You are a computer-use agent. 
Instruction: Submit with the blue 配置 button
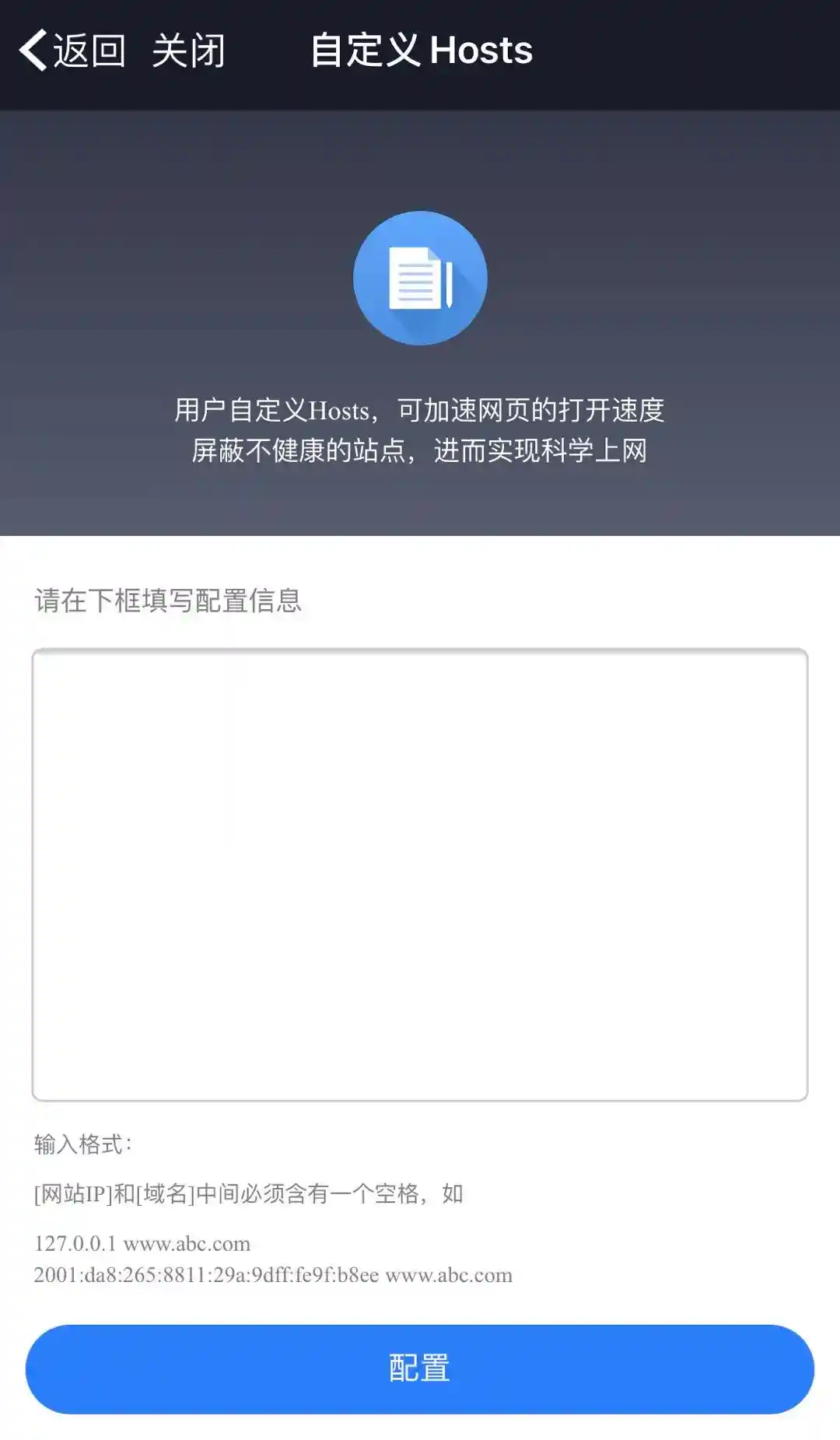(x=420, y=1369)
